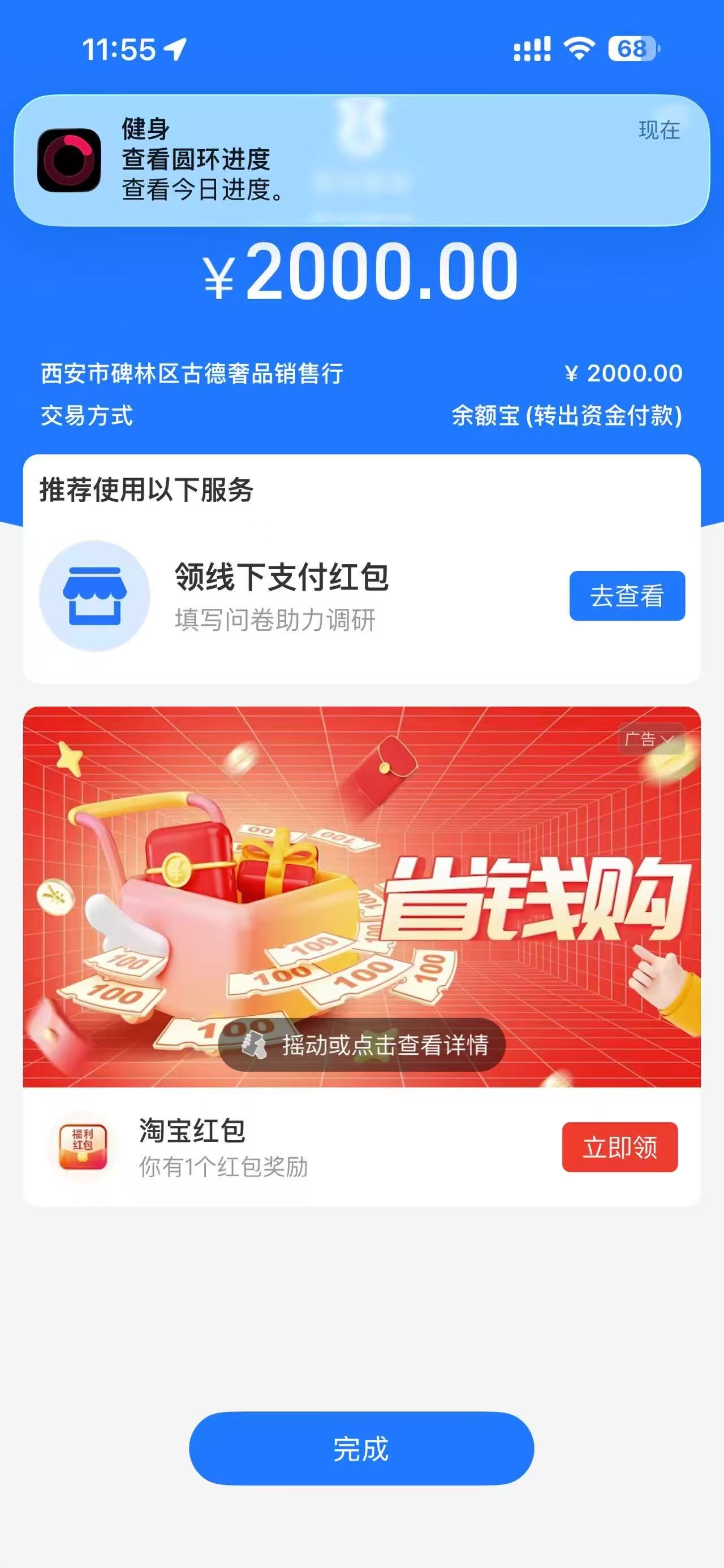Screen dimensions: 724x1568
Task: Tap 去查看 for offline payment red packet
Action: point(627,596)
